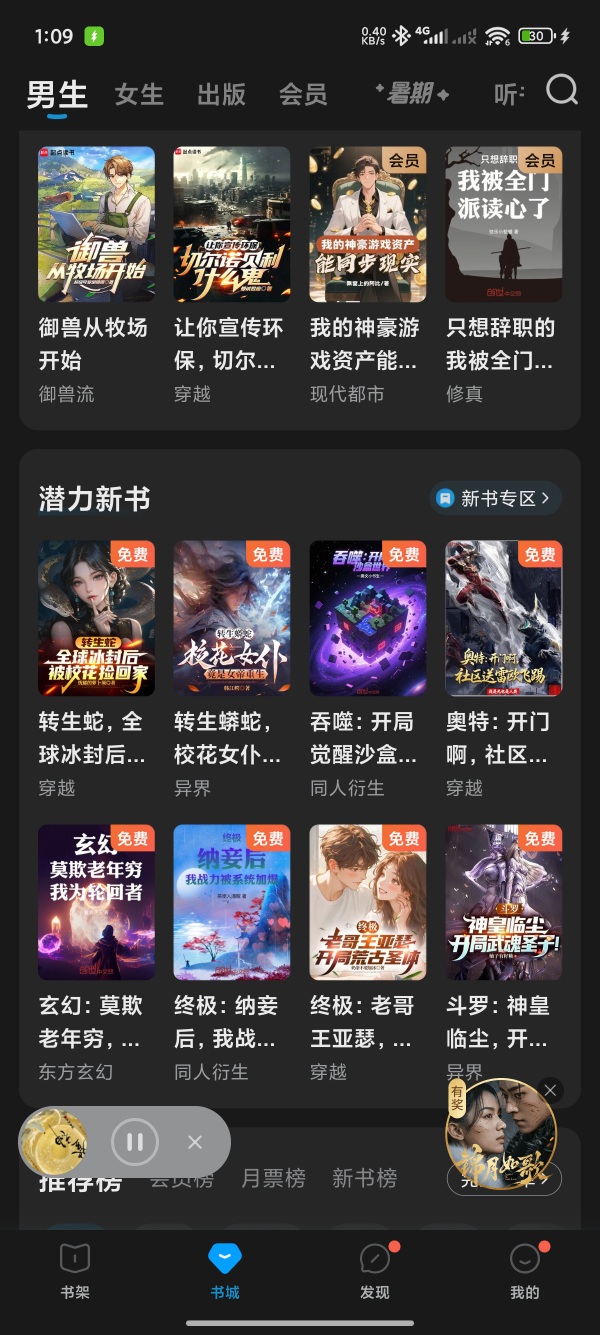The height and width of the screenshot is (1335, 600).
Task: Open the book 转生蛇，全球冰封后
Action: click(96, 618)
